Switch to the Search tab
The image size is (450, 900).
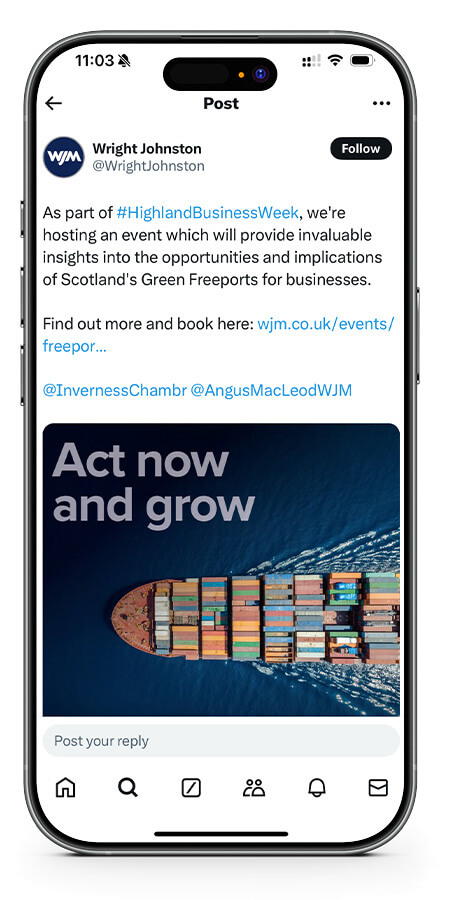pos(128,788)
